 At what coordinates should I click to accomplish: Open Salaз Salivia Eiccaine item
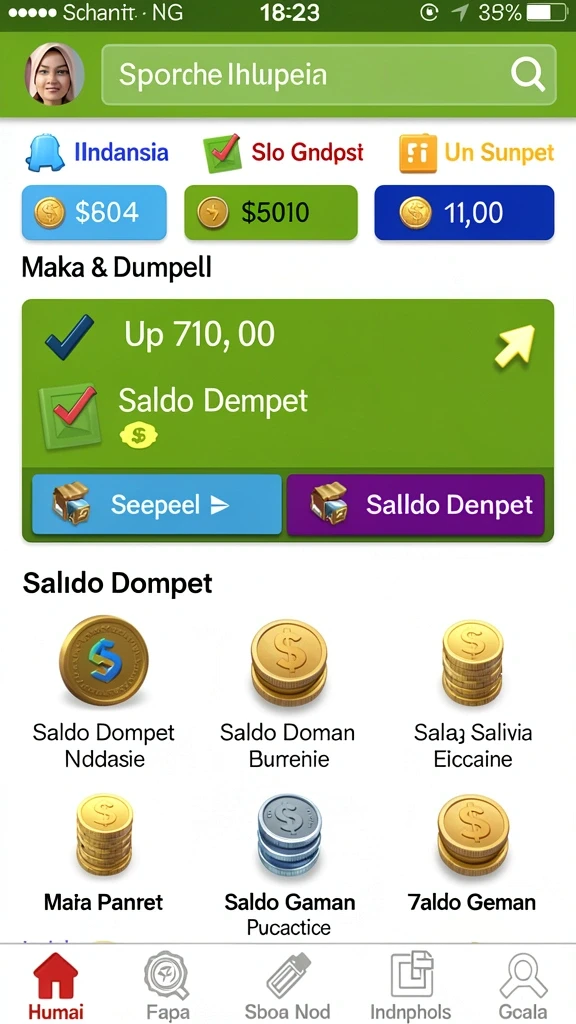tap(473, 692)
